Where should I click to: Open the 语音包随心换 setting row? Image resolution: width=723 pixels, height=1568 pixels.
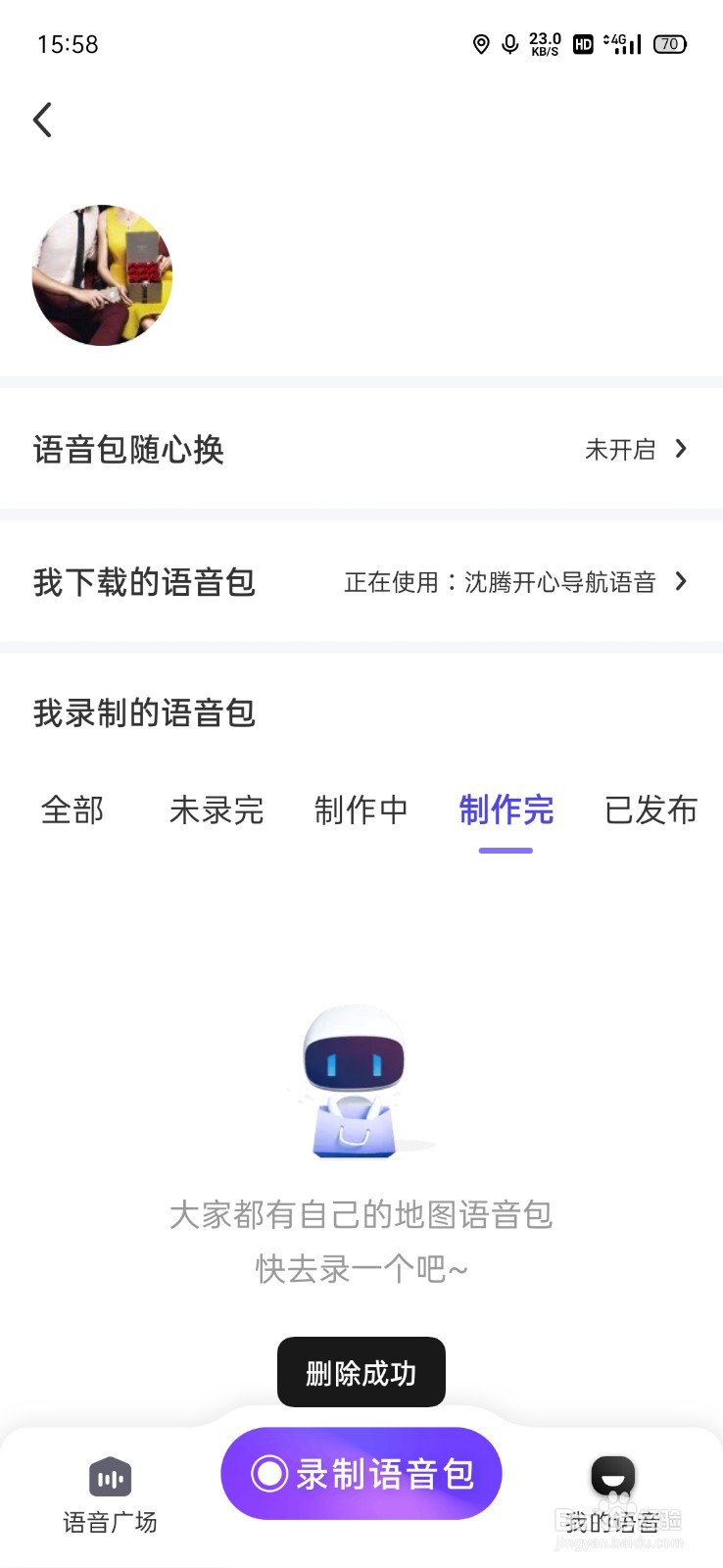tap(361, 450)
